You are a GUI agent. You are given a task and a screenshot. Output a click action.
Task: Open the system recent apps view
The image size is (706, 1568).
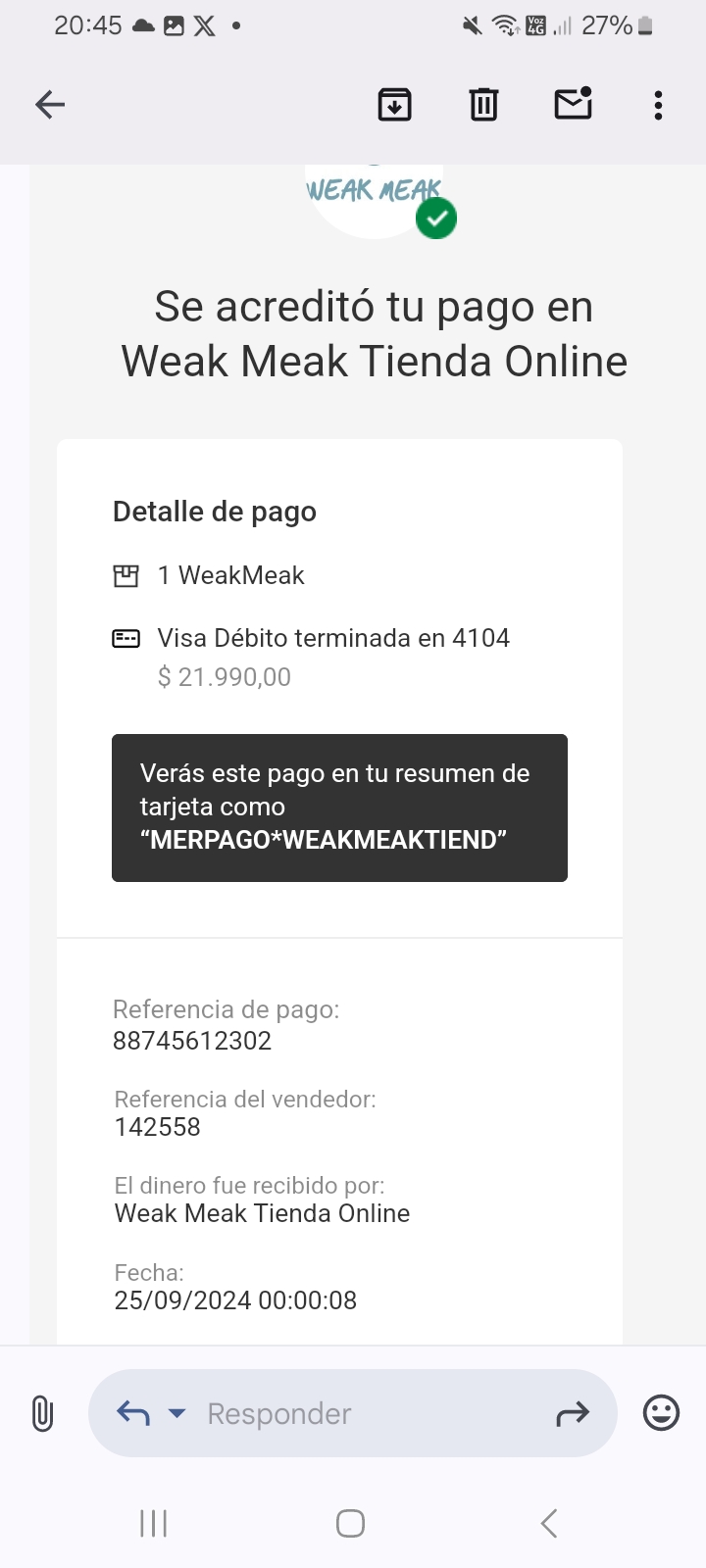(x=154, y=1523)
